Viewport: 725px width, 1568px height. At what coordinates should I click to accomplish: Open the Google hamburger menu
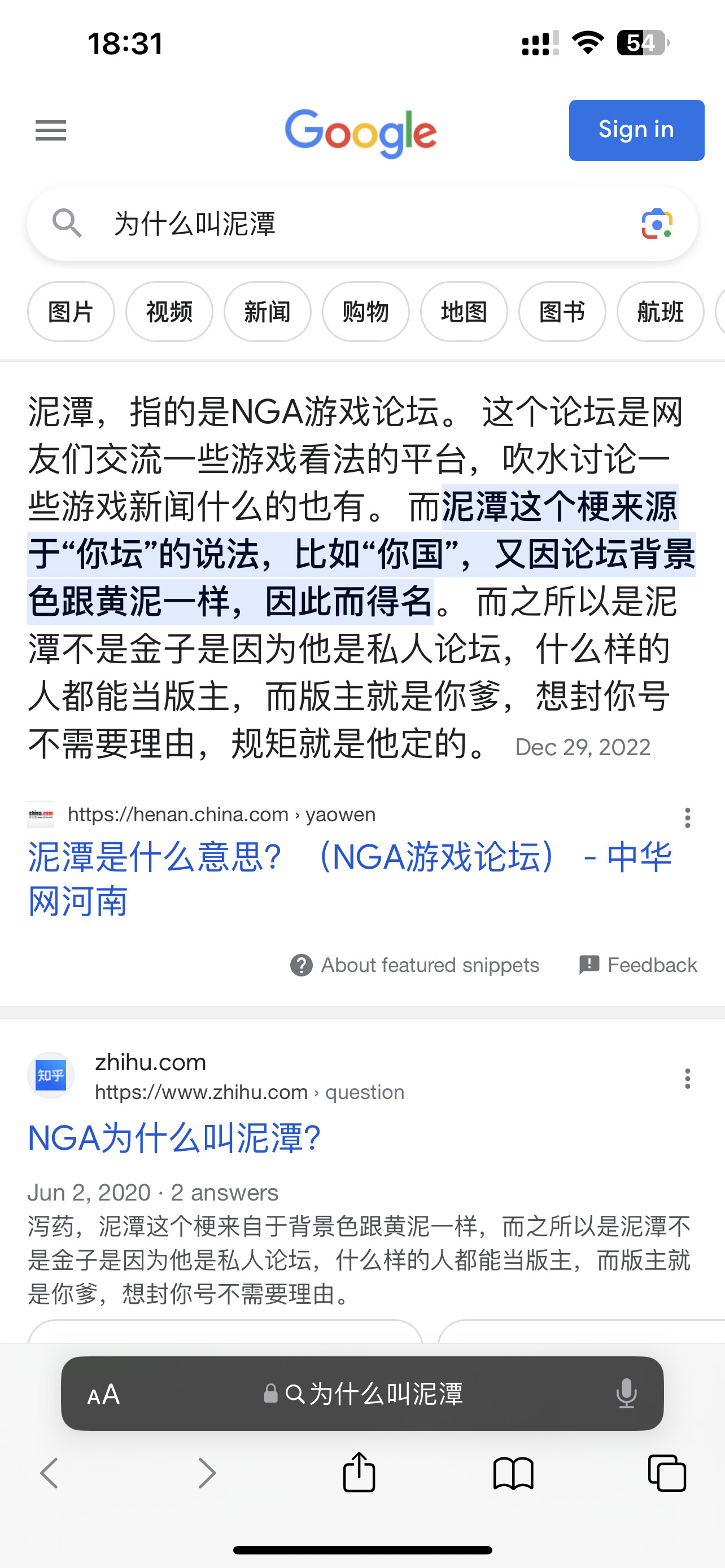[50, 130]
